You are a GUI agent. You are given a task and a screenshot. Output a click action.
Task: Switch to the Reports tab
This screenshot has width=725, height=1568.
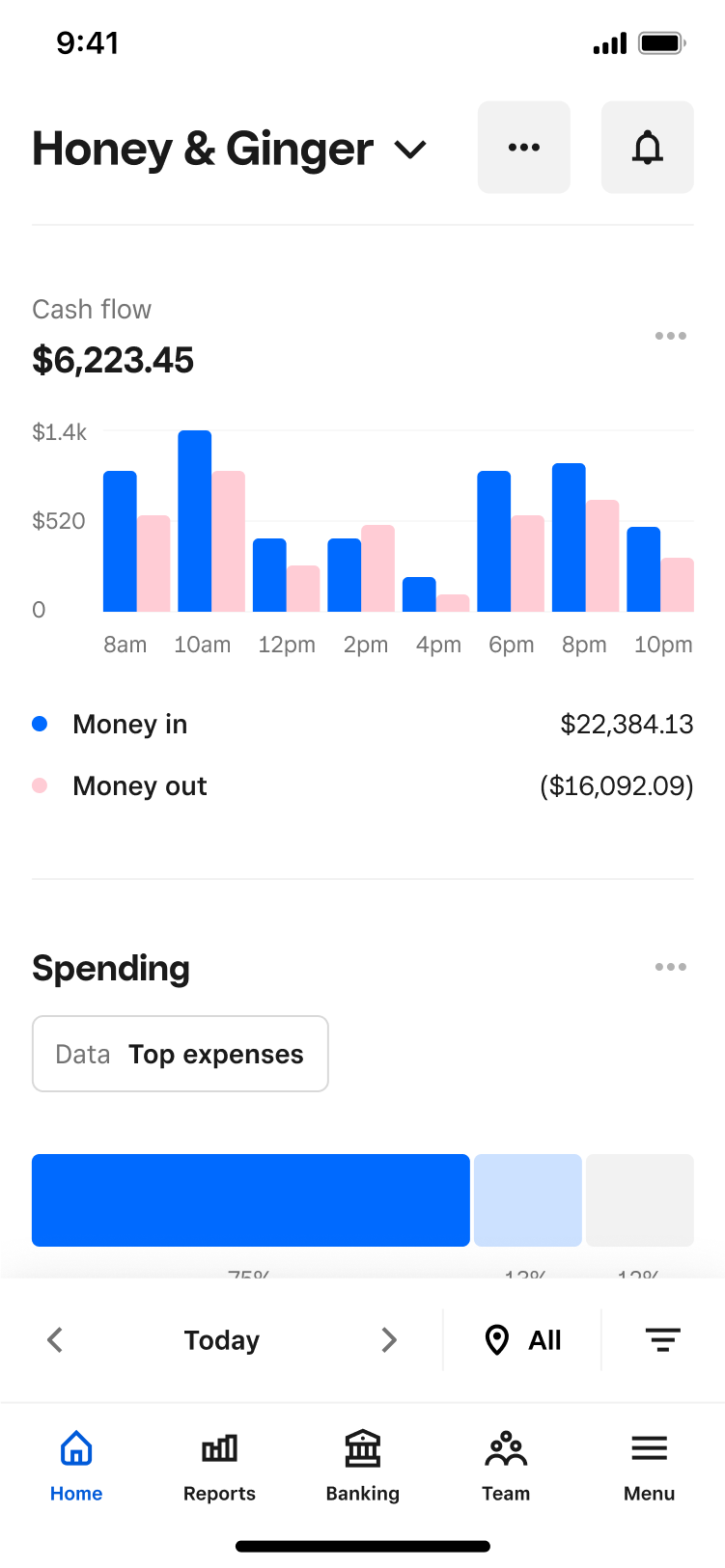click(x=219, y=1467)
